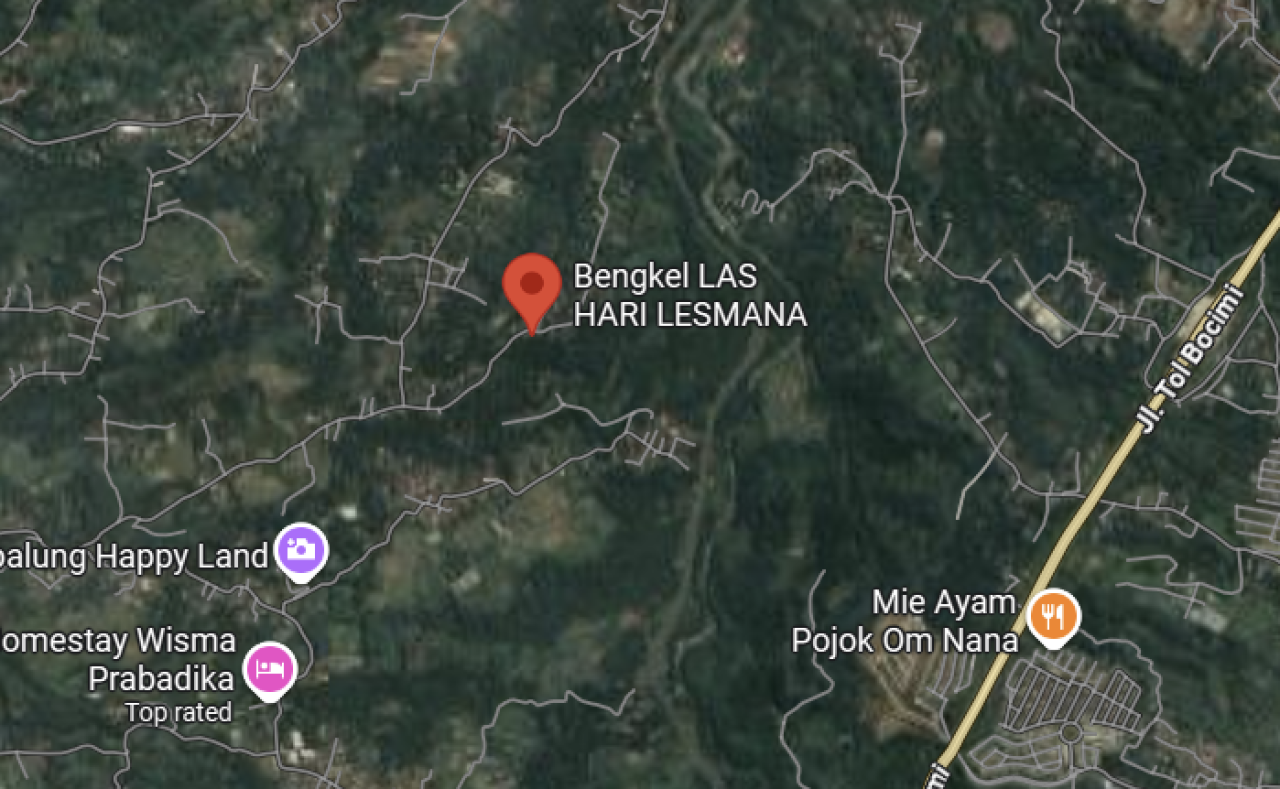The height and width of the screenshot is (789, 1280).
Task: Open the Happy Land photo spot marker
Action: [x=301, y=549]
